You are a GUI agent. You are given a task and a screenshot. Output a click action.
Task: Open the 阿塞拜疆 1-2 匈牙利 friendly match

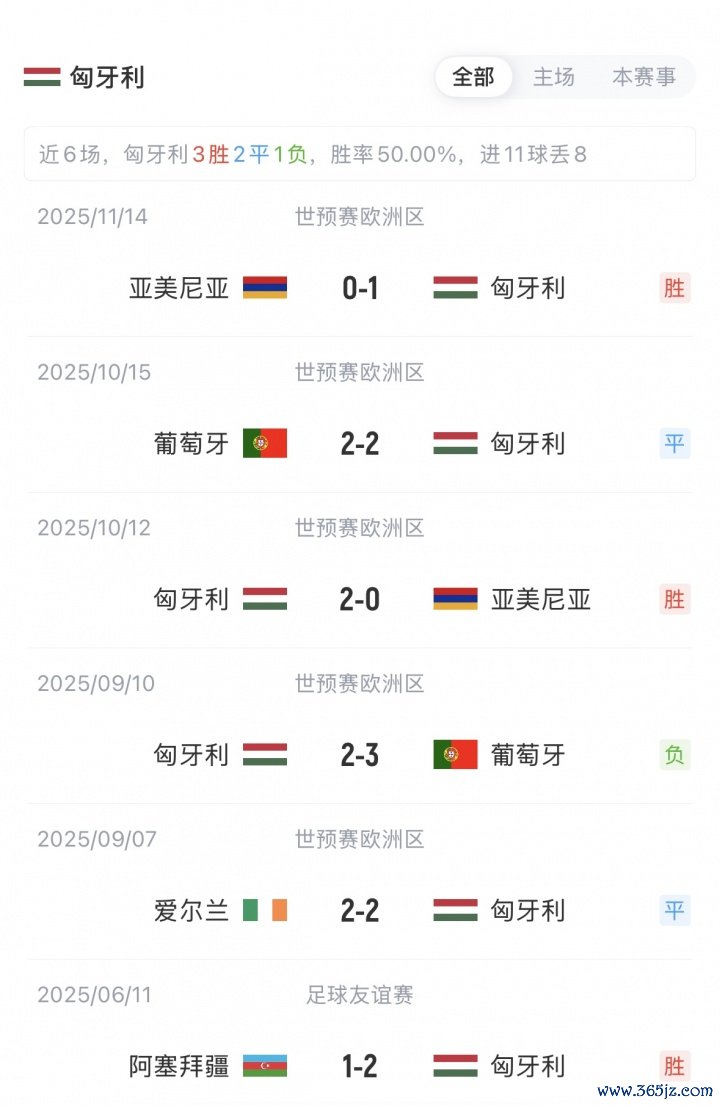pyautogui.click(x=360, y=1066)
